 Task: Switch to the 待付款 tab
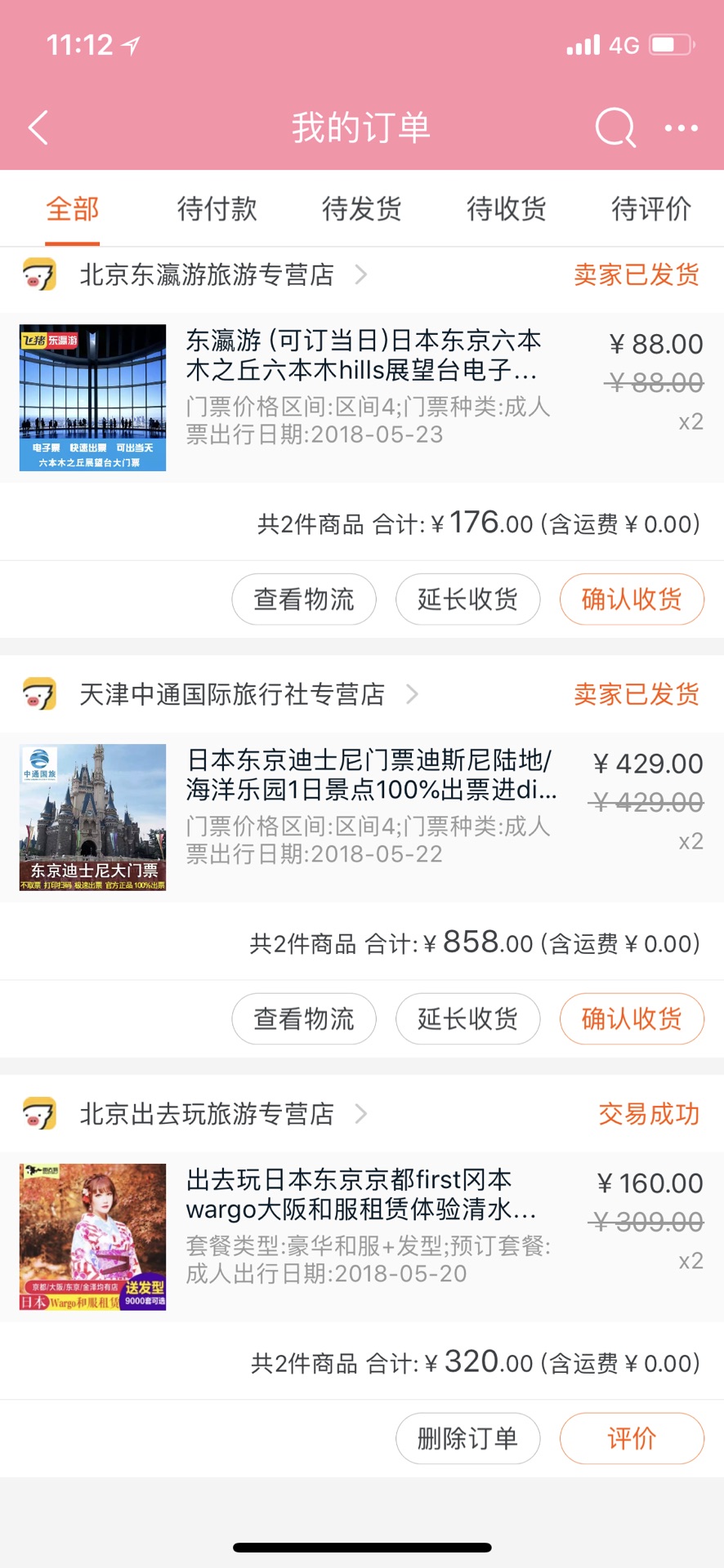(217, 209)
